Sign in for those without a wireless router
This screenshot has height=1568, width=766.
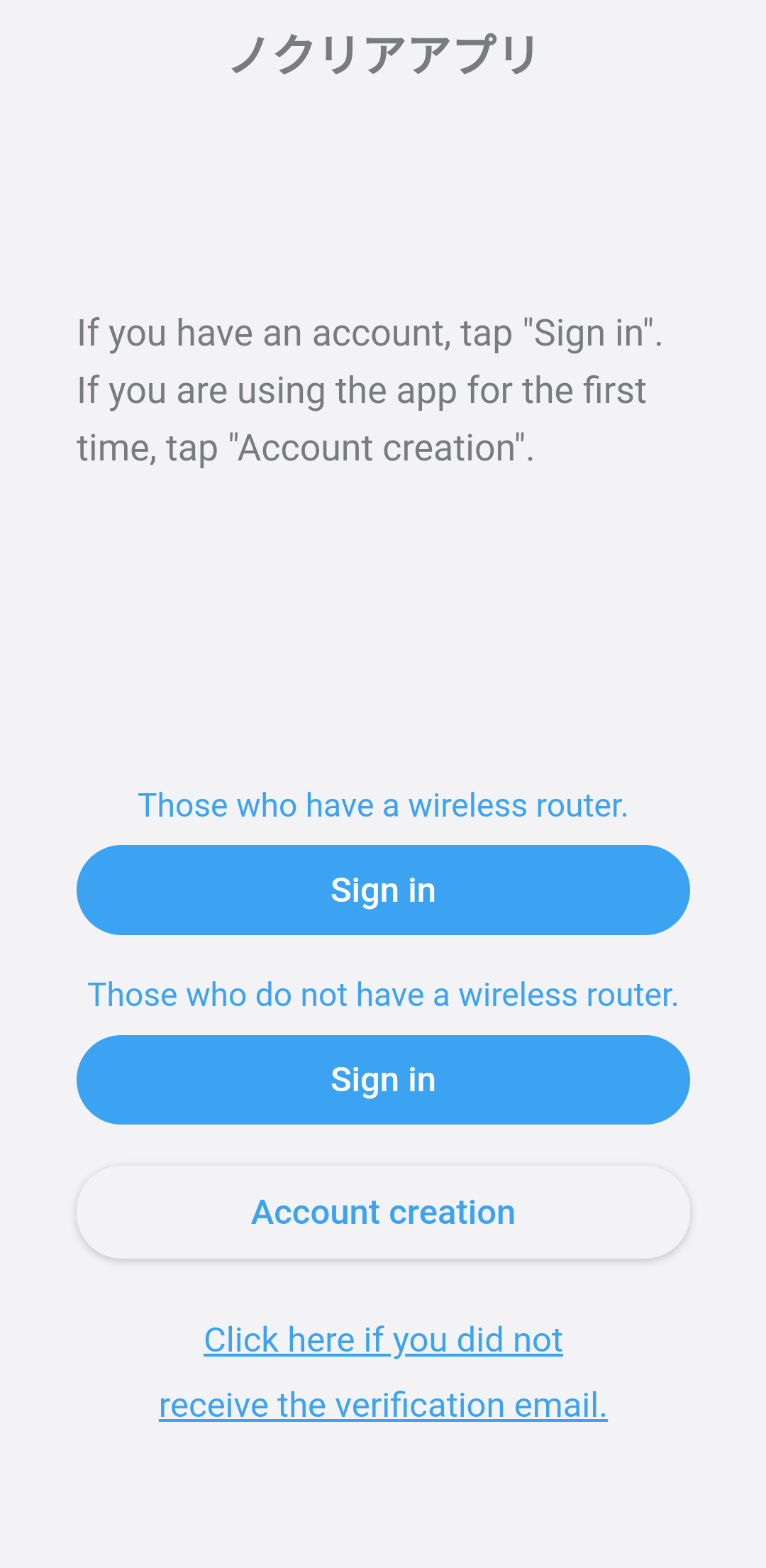383,1079
